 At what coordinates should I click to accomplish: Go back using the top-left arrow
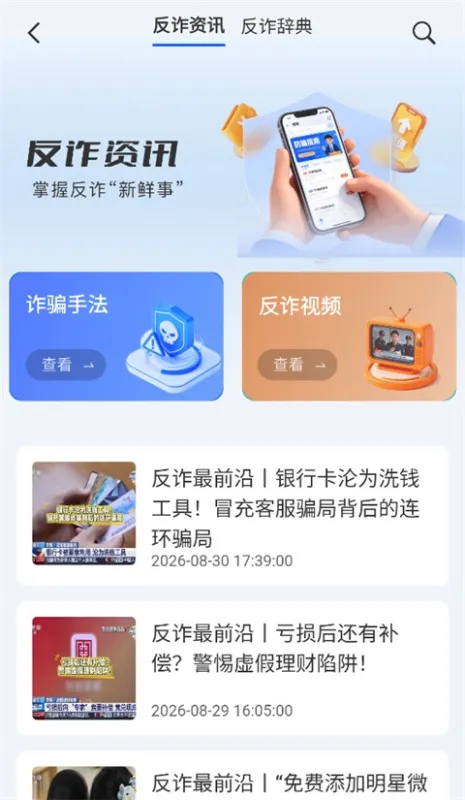[x=34, y=33]
